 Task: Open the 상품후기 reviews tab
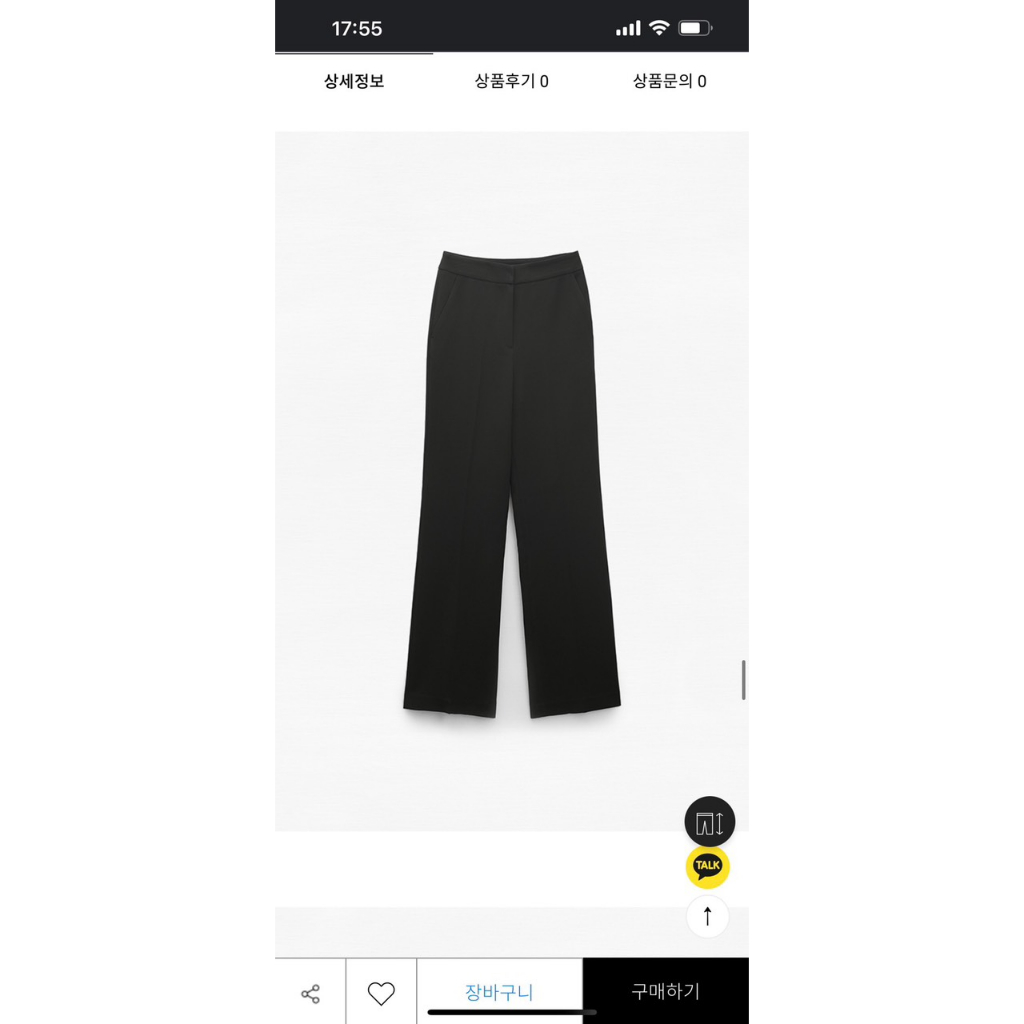[511, 82]
